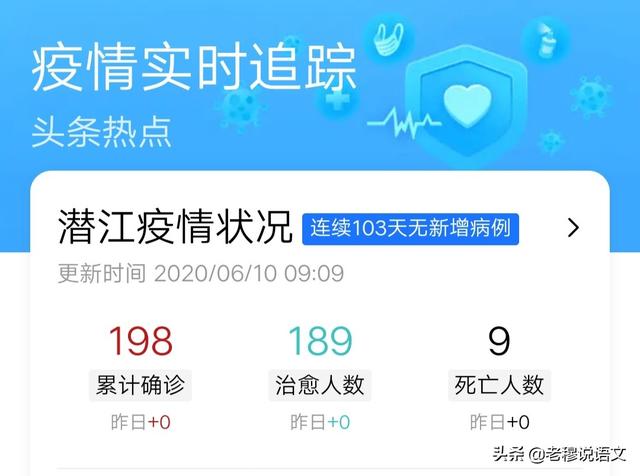
Task: Open the 潜江疫情状况 details chevron
Action: click(x=573, y=228)
